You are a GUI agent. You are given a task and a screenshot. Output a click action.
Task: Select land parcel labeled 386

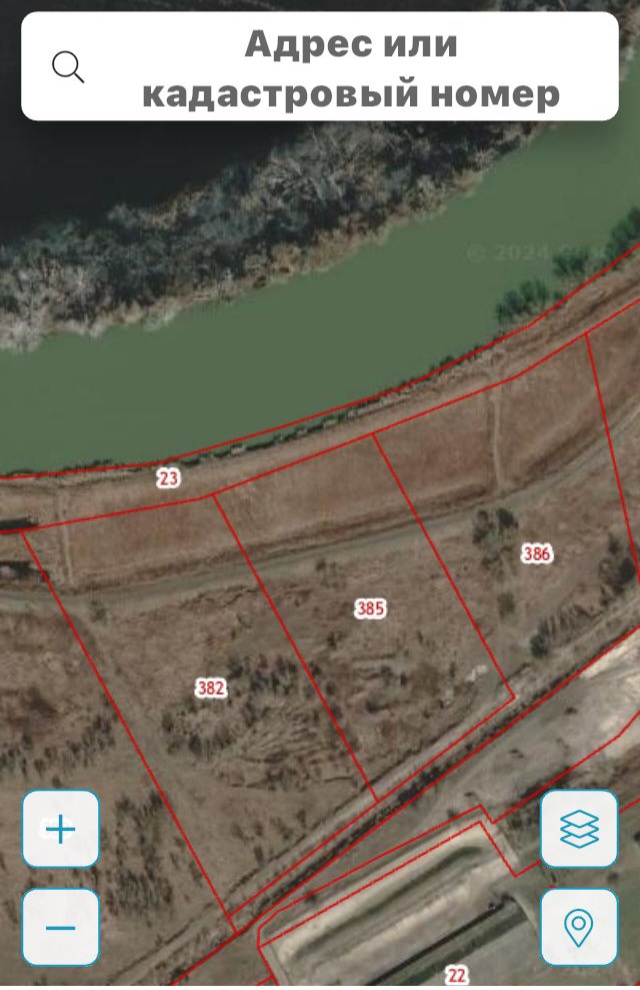click(x=537, y=553)
